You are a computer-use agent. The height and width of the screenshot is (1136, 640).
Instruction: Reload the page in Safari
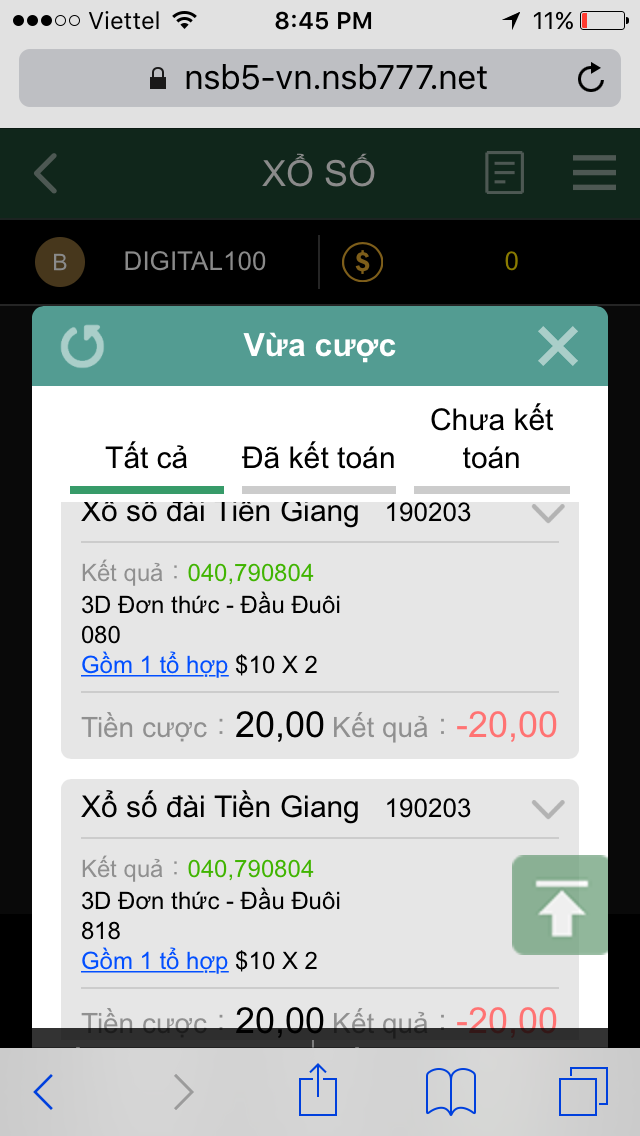point(592,78)
